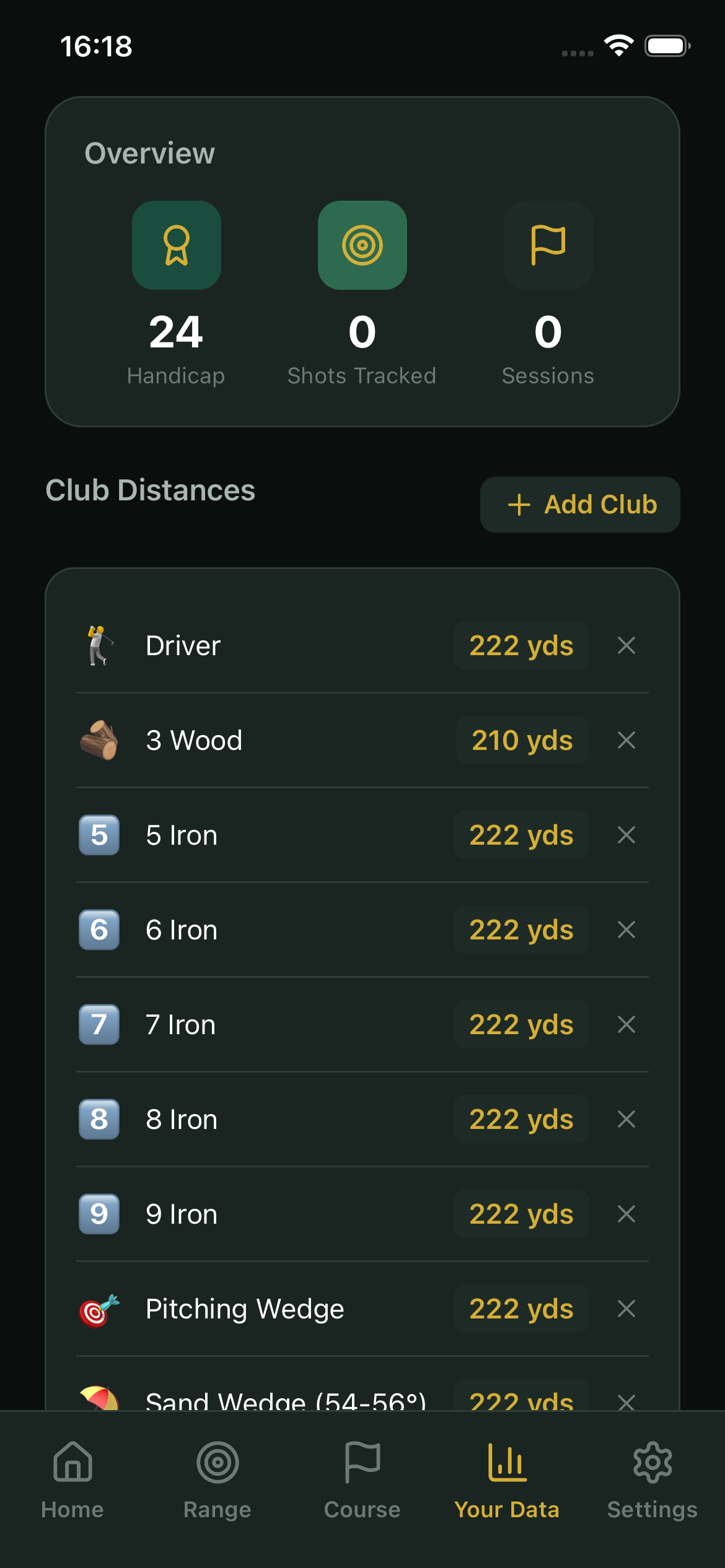Add a new club
This screenshot has width=725, height=1568.
pos(580,505)
